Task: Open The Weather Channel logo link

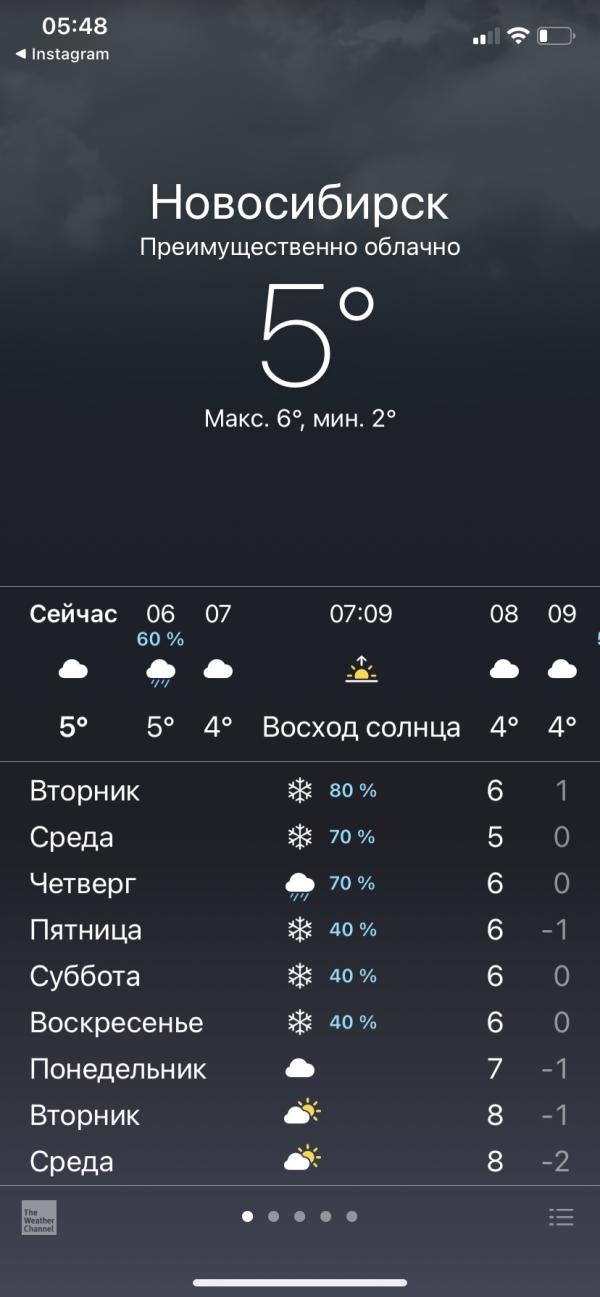Action: pyautogui.click(x=39, y=1217)
